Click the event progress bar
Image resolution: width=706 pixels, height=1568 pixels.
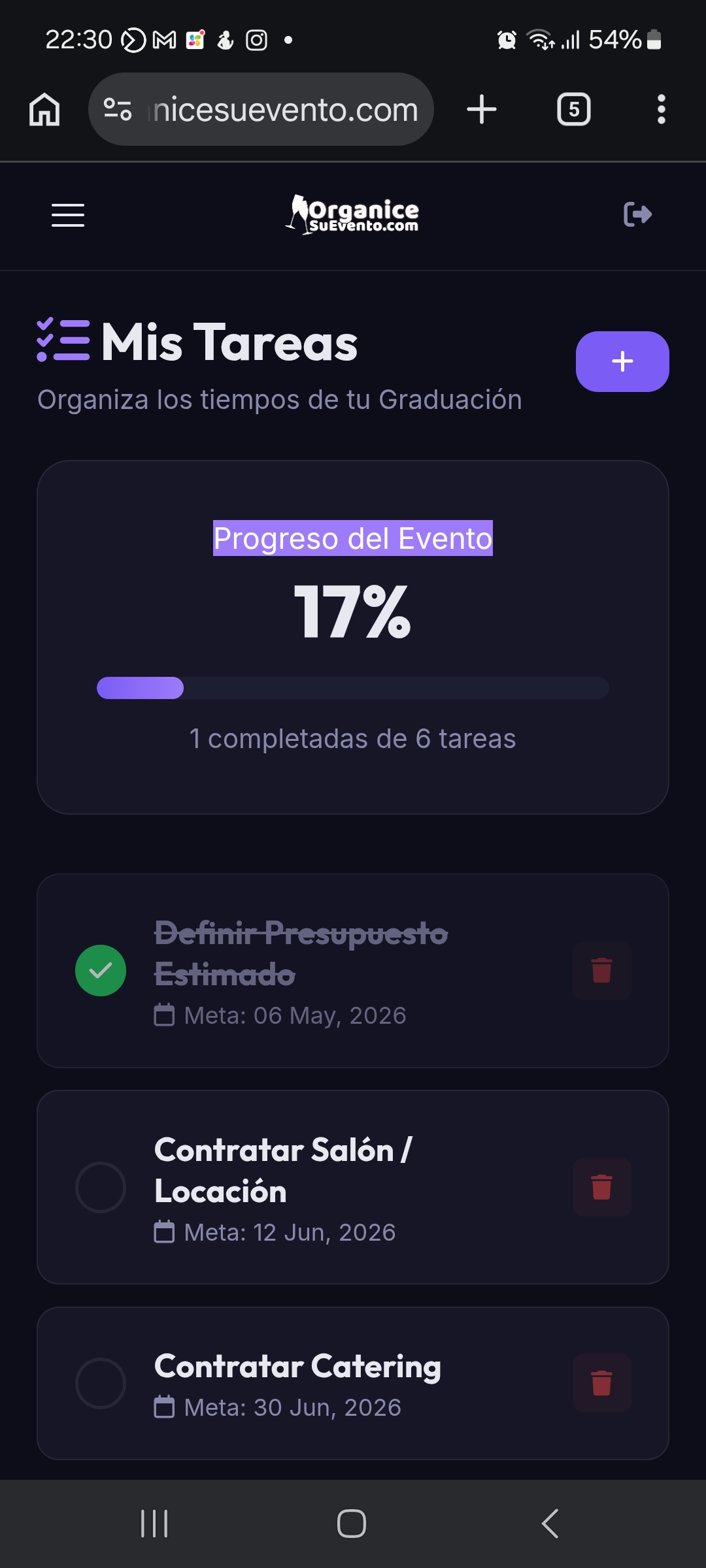pos(352,687)
